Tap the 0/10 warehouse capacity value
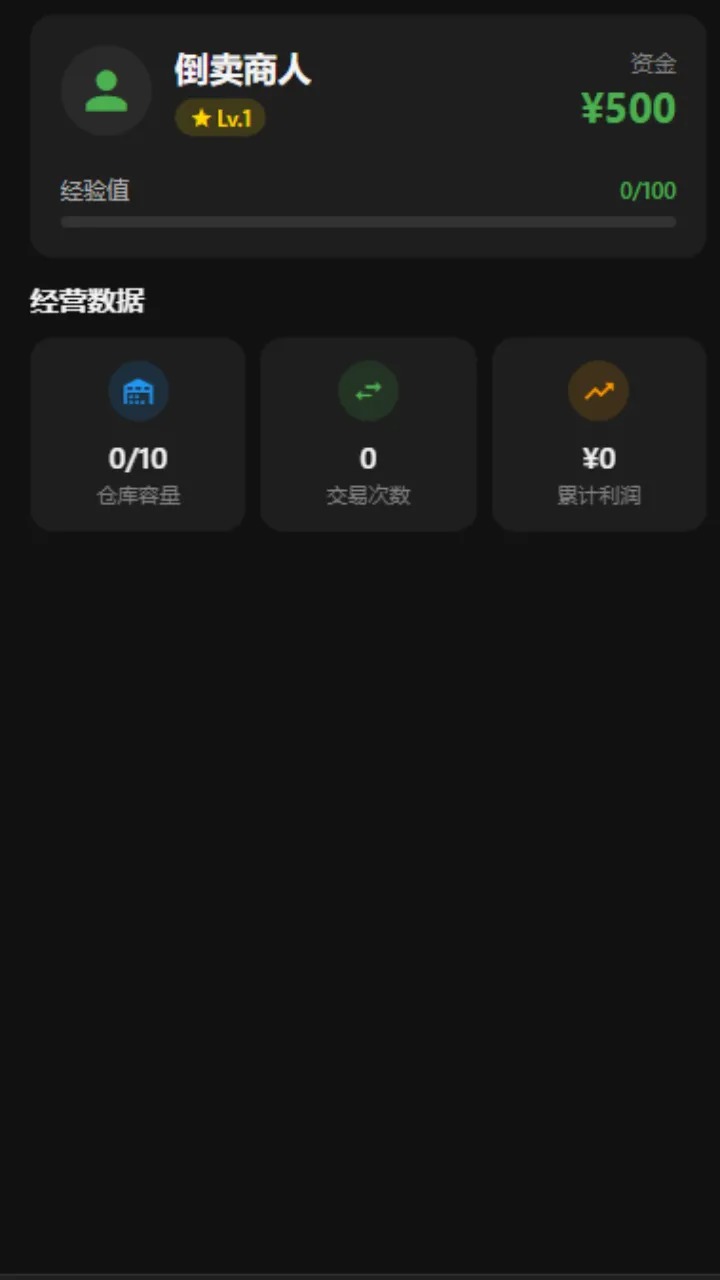The height and width of the screenshot is (1280, 720). tap(137, 458)
